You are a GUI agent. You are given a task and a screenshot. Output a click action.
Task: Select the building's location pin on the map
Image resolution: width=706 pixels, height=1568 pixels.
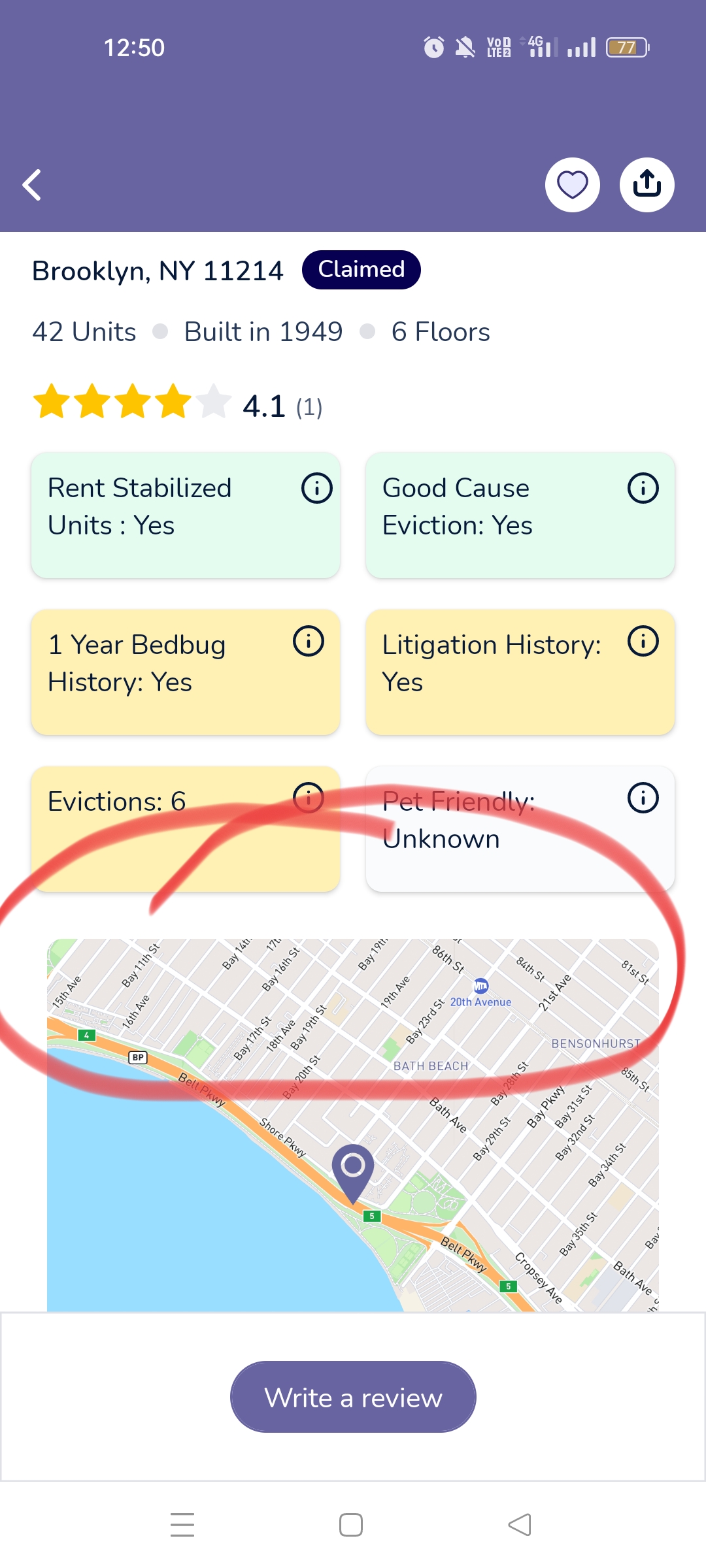pos(353,1169)
